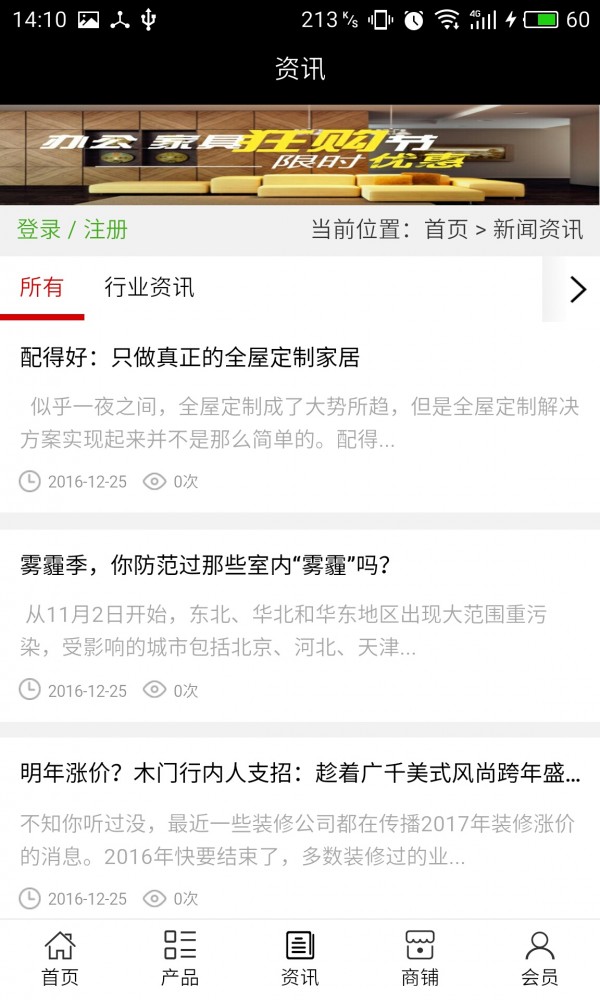Select the 资讯 news tab

pos(300,958)
